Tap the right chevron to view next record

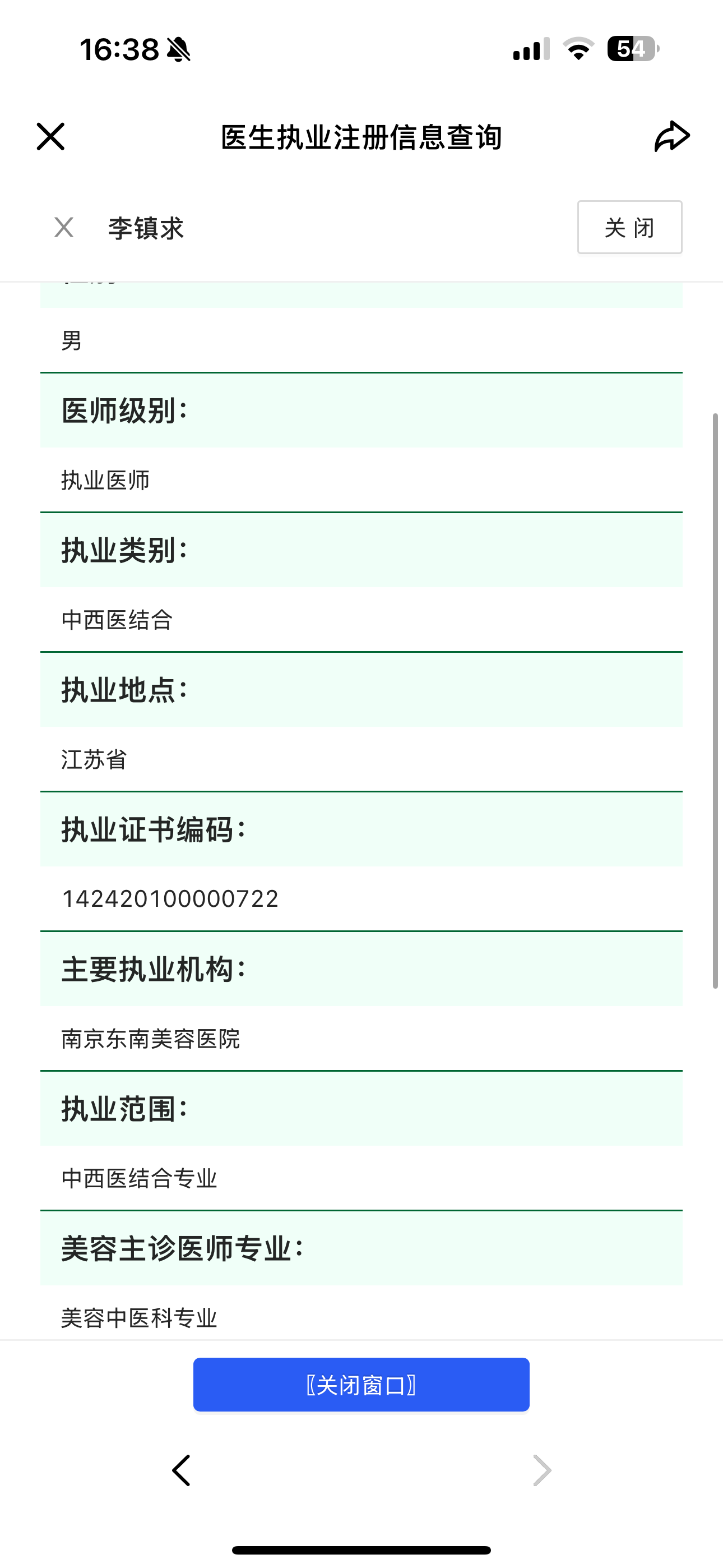tap(540, 1470)
